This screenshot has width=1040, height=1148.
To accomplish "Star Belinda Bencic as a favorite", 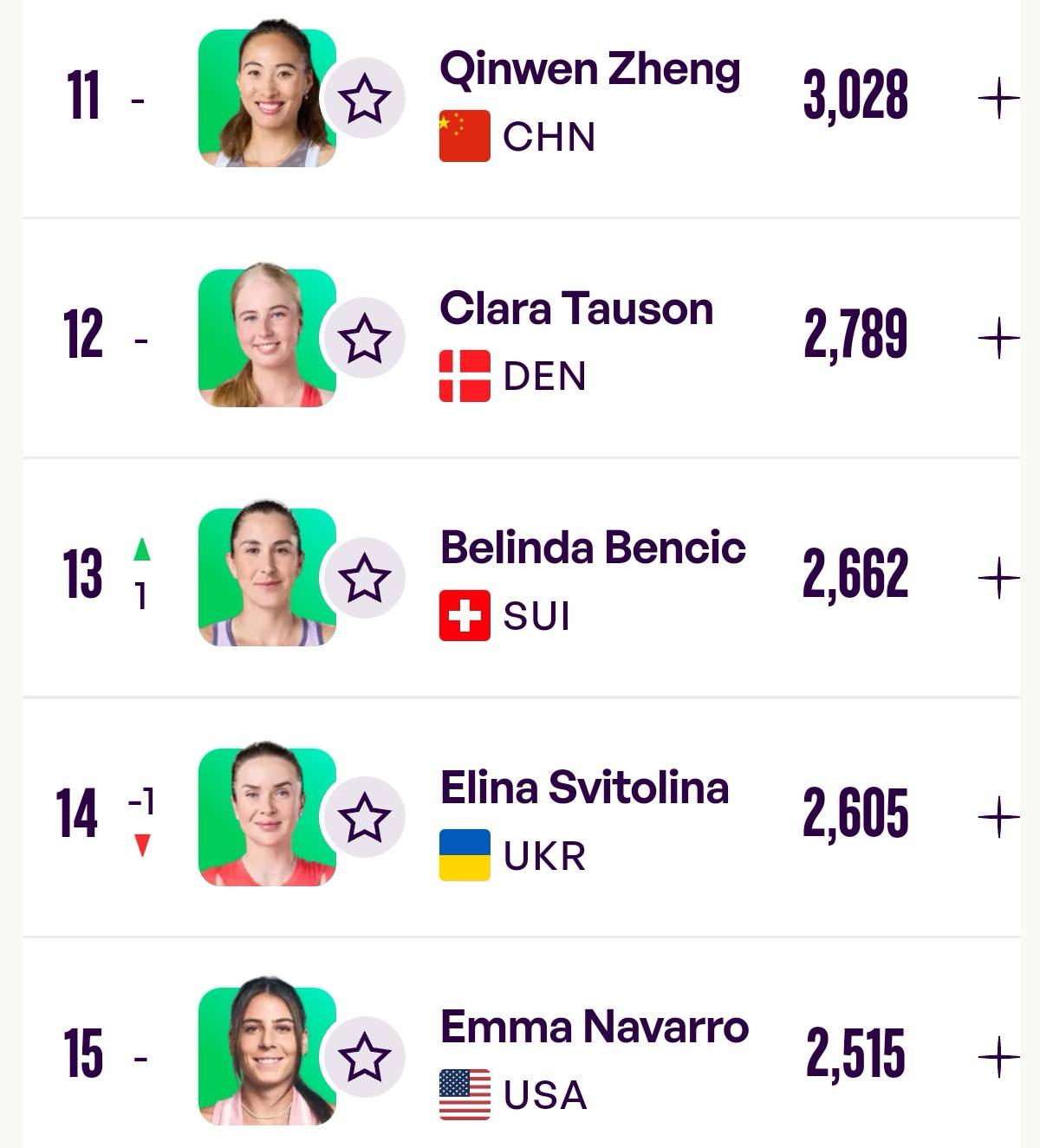I will pos(363,578).
